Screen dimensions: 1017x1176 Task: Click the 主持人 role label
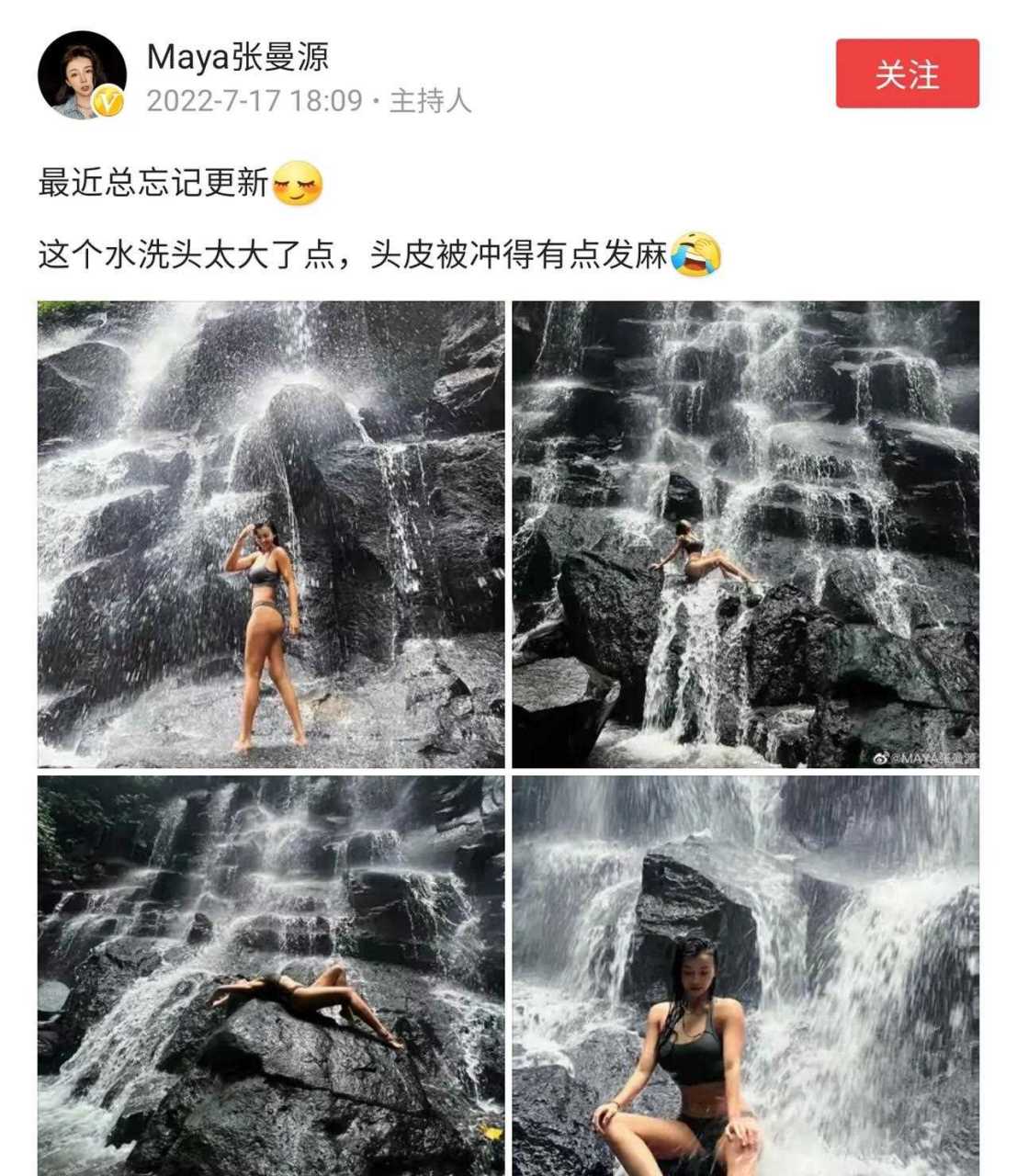432,101
